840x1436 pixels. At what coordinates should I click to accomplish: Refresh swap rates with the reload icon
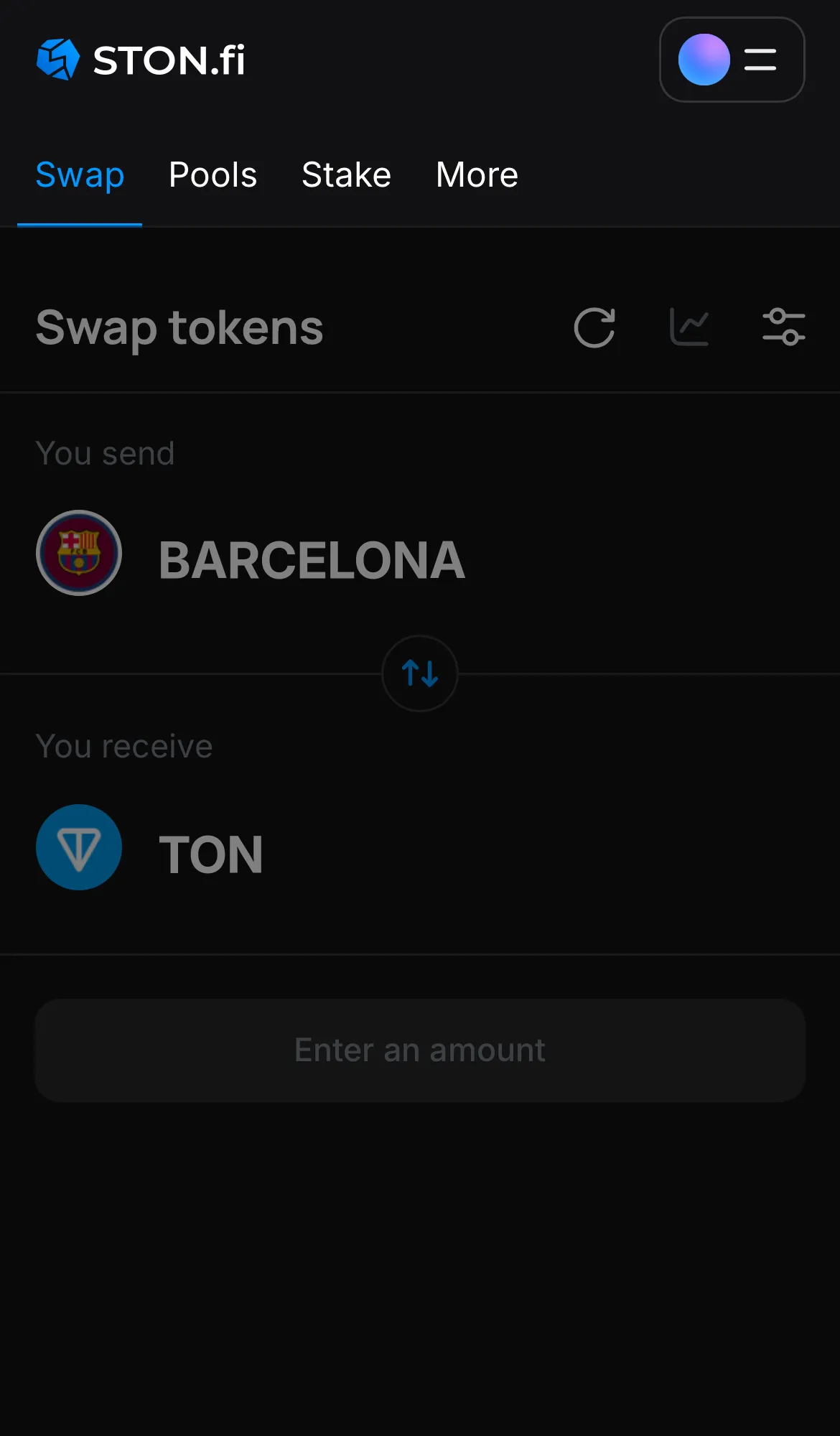click(x=594, y=327)
